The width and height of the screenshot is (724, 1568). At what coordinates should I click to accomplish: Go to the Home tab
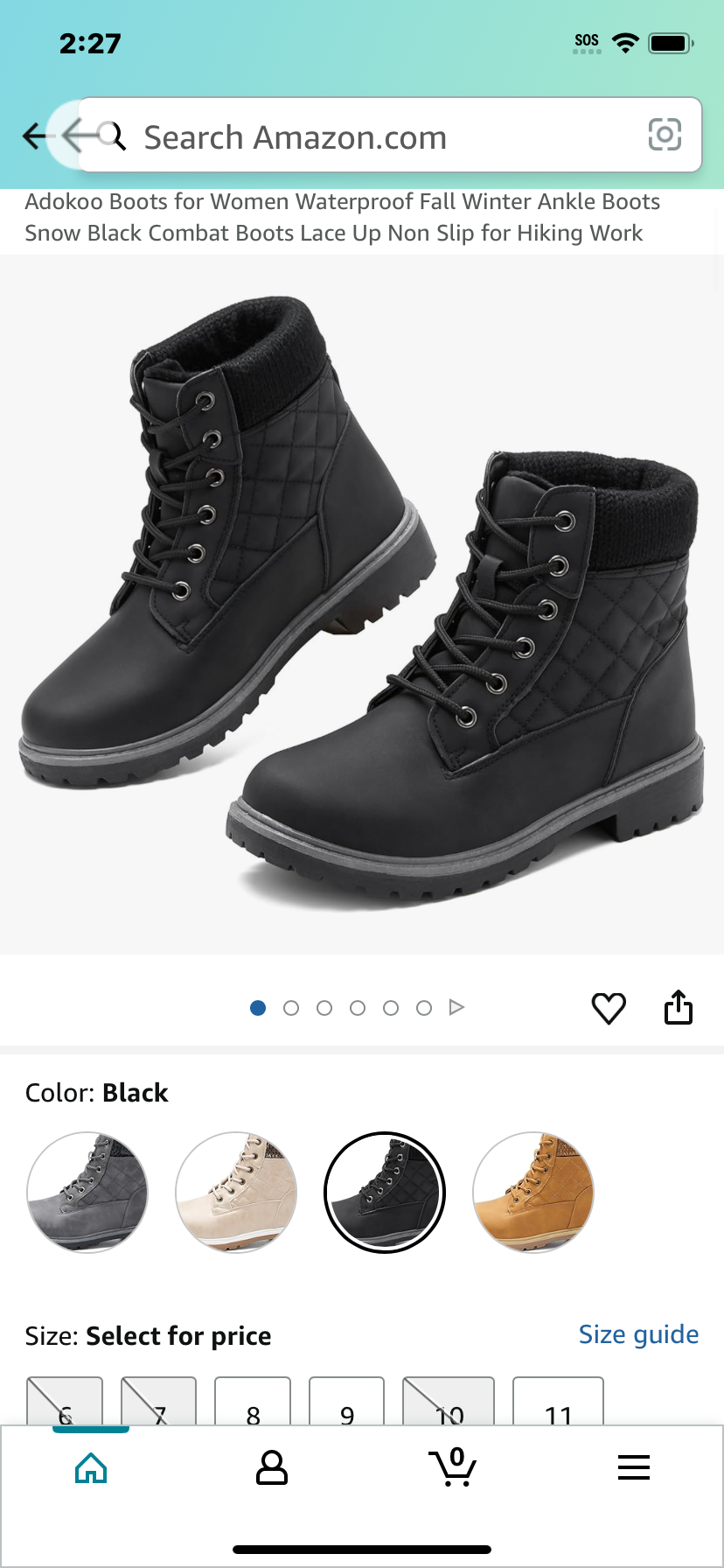click(x=91, y=1468)
